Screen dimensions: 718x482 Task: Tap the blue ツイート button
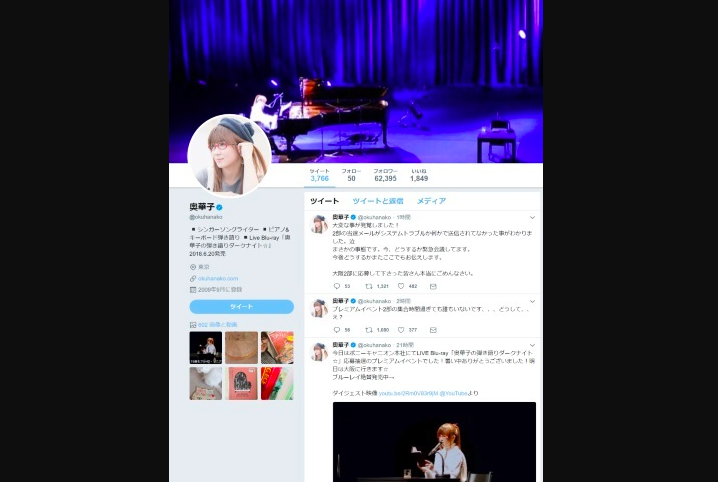(241, 307)
